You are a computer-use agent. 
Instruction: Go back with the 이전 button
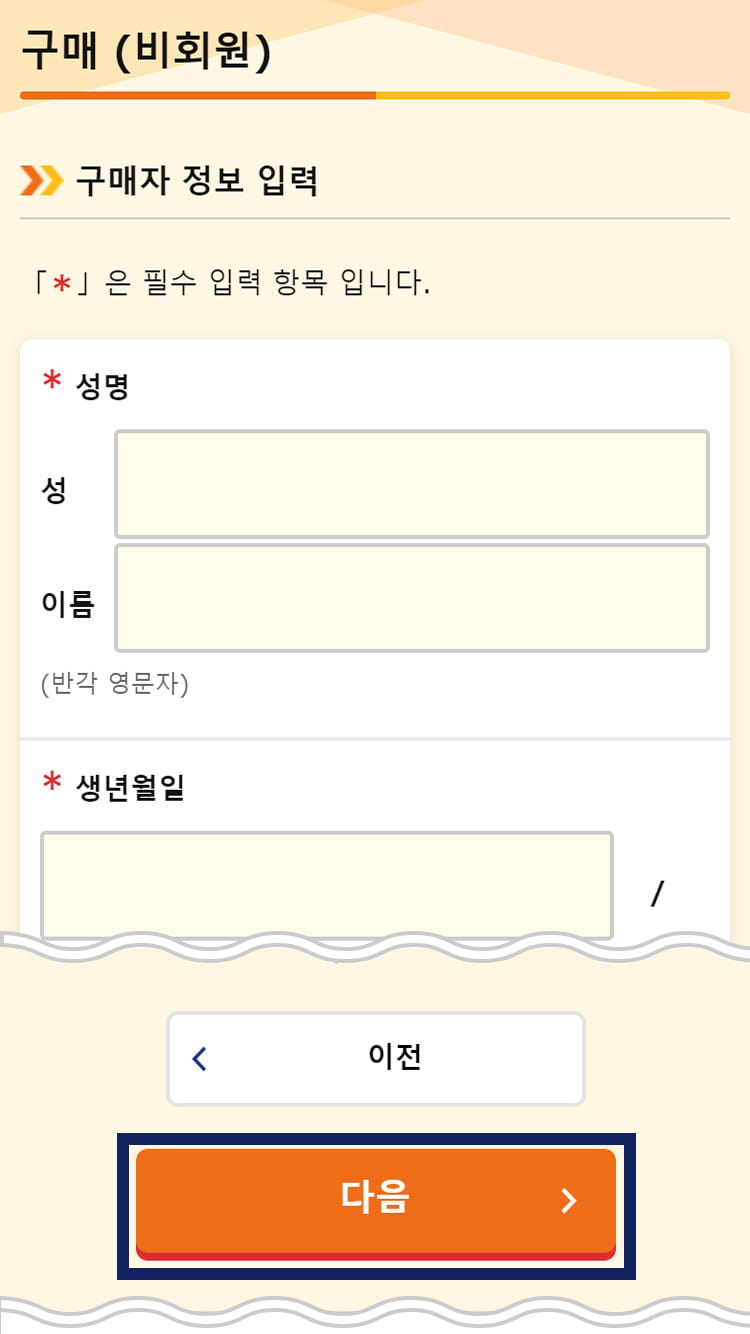click(x=376, y=1058)
